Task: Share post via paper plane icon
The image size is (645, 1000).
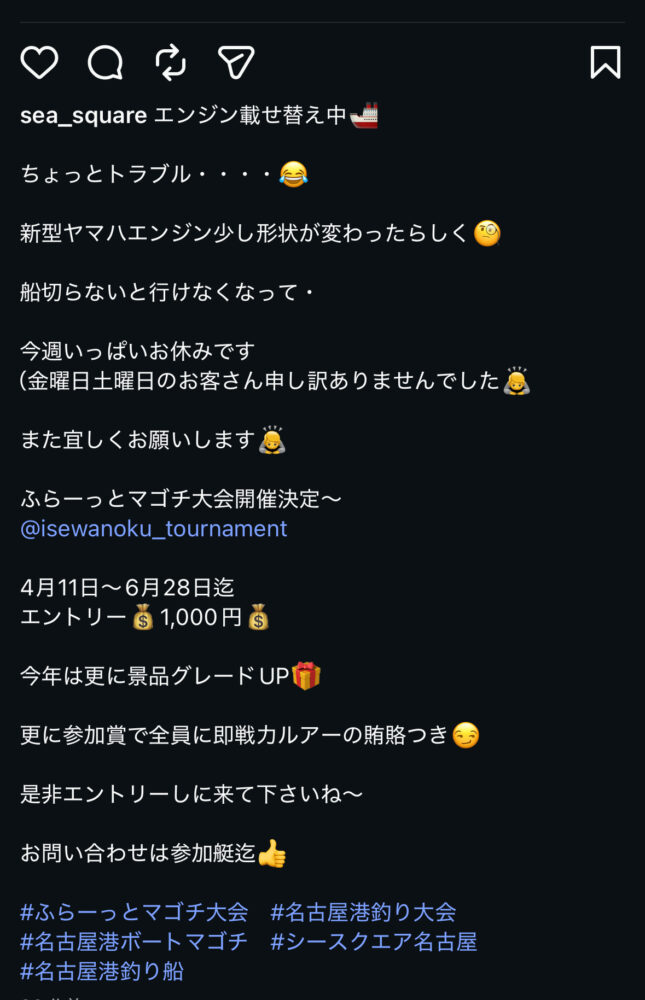Action: (236, 63)
